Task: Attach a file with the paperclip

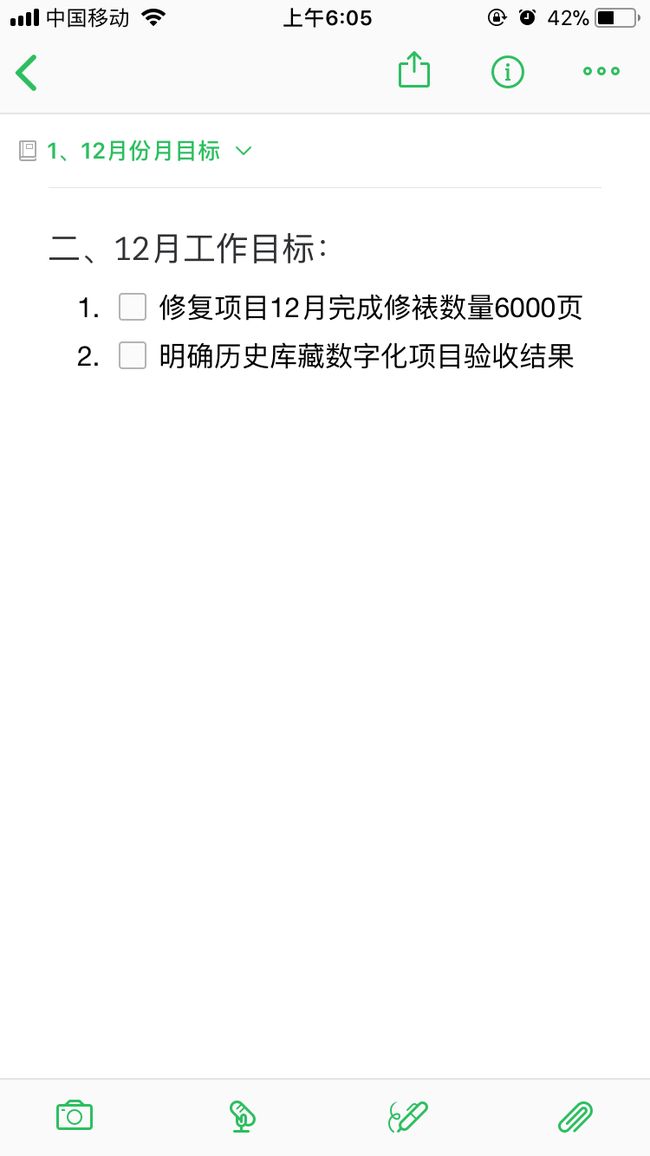Action: pyautogui.click(x=576, y=1116)
